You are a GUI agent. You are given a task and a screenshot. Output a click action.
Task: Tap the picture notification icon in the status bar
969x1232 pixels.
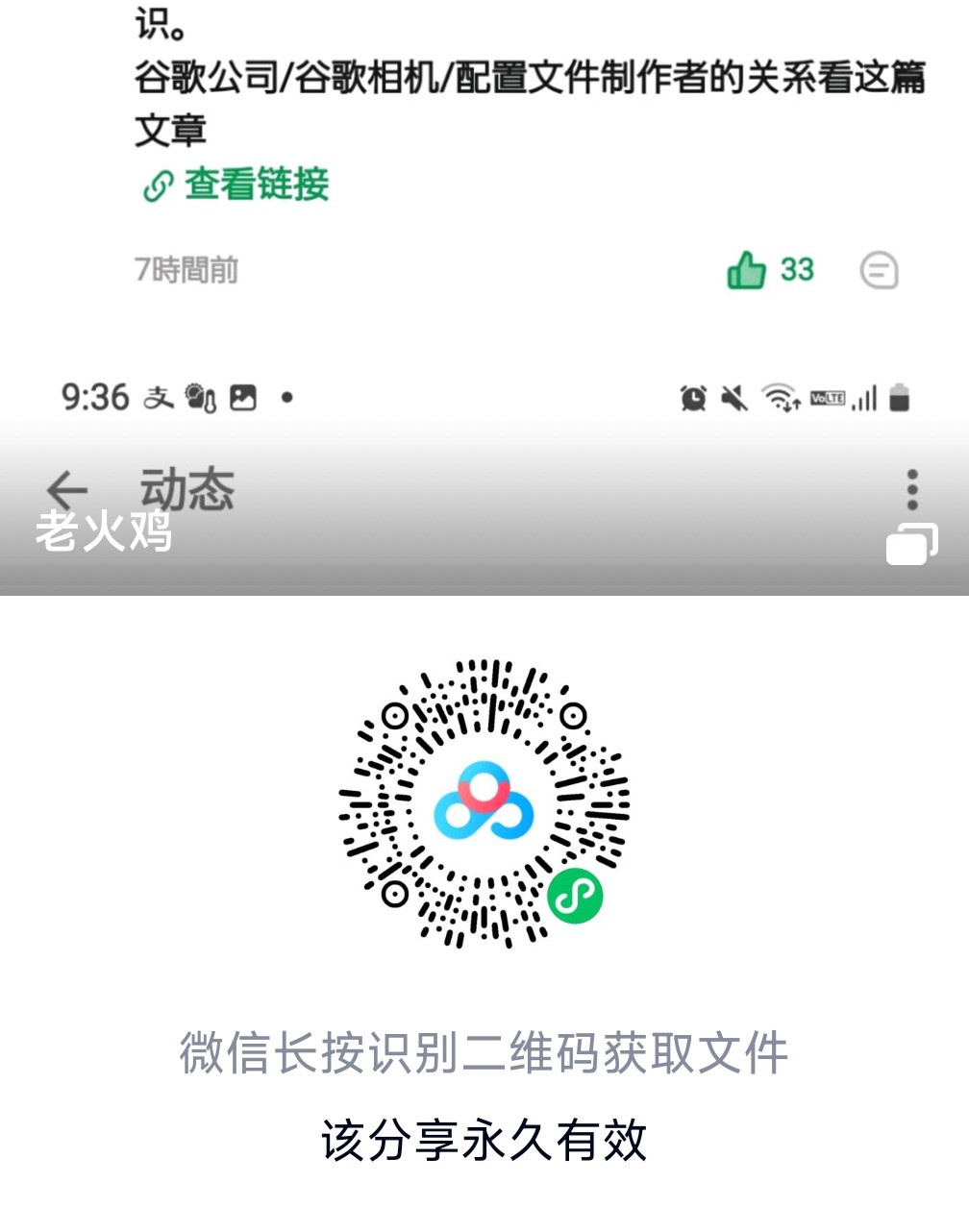[243, 397]
